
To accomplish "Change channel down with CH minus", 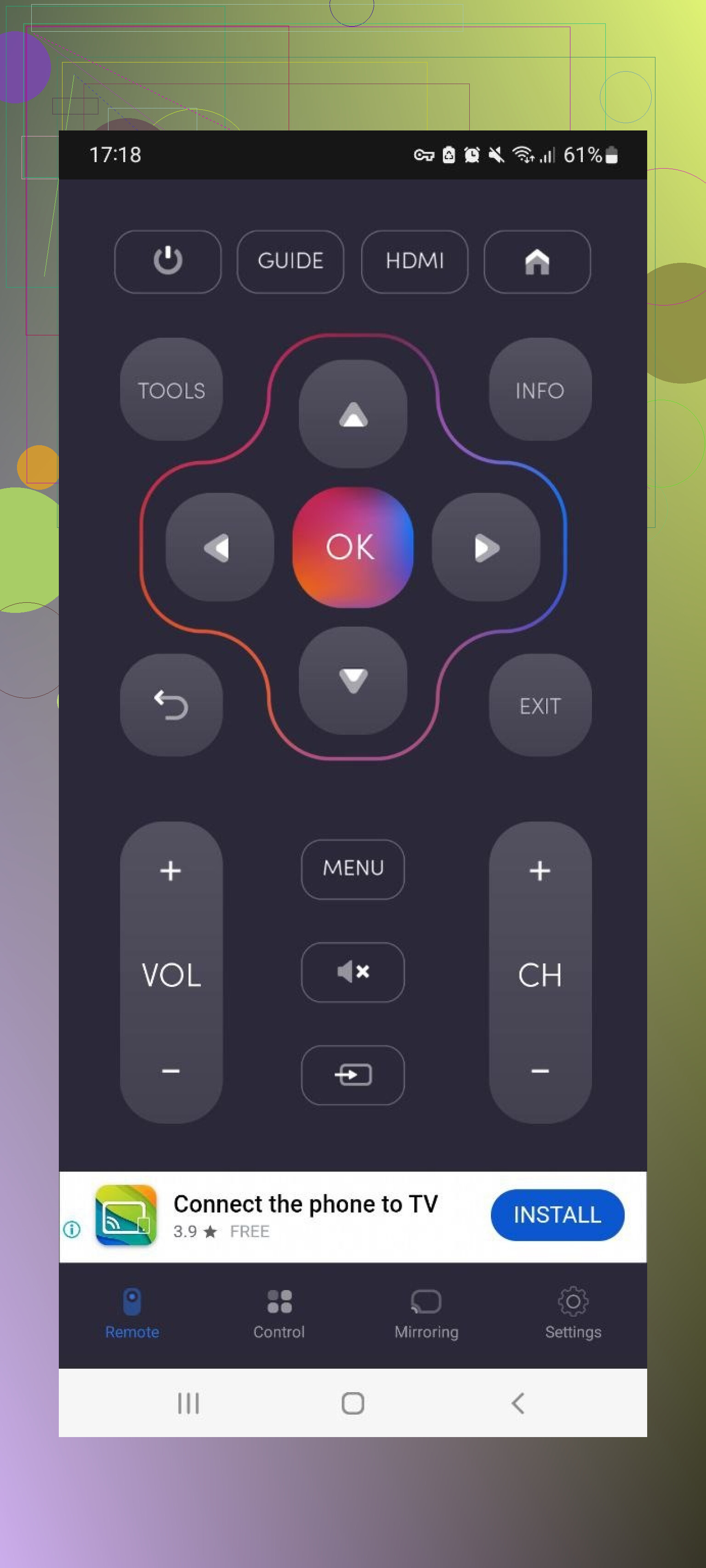I will point(540,1070).
